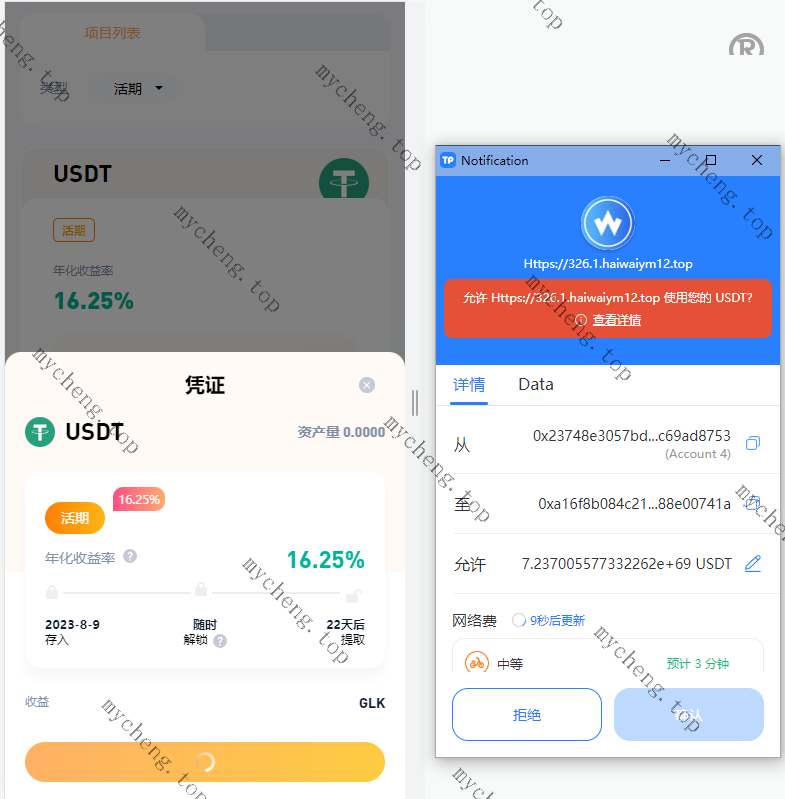Open the 项目列表 tab
Viewport: 785px width, 799px height.
(x=112, y=33)
